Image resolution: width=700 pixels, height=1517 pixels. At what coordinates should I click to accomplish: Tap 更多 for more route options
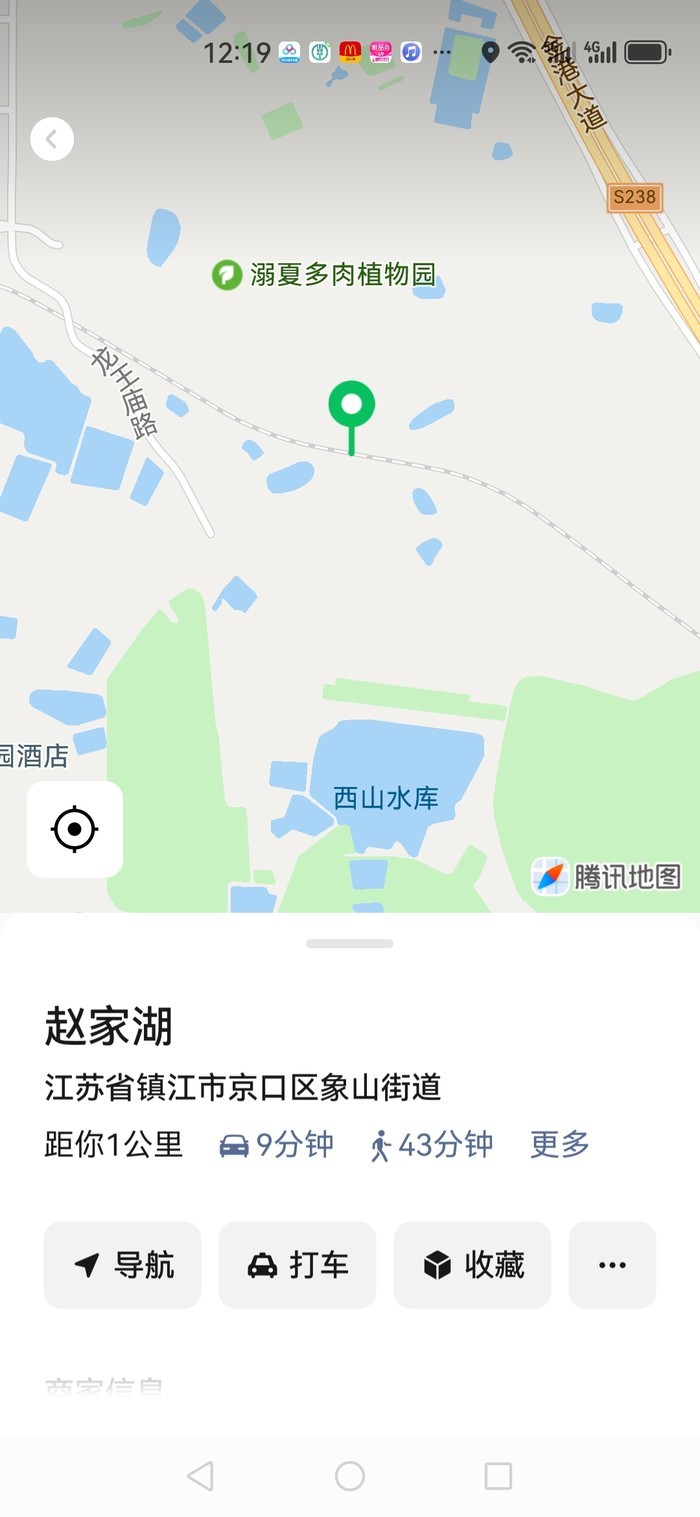click(560, 1144)
